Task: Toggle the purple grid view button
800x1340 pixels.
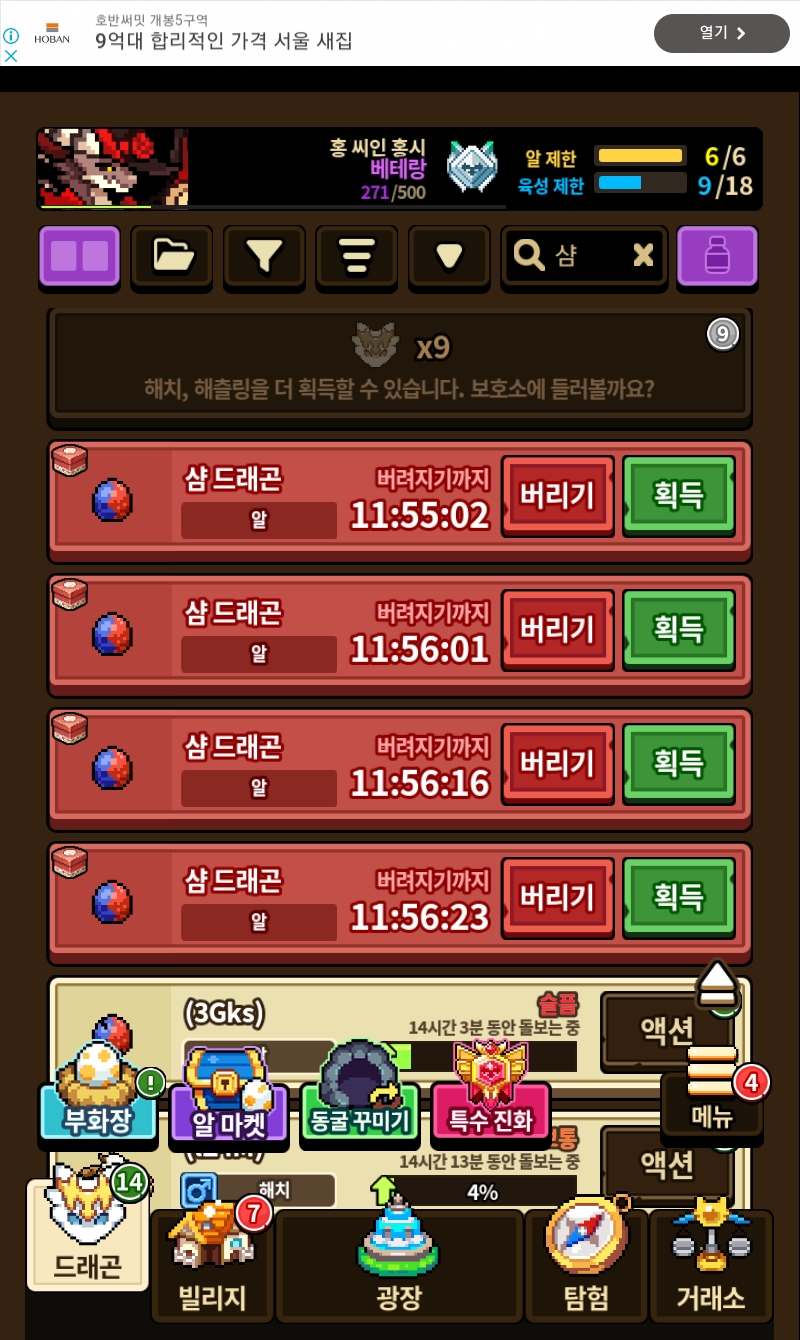Action: point(79,257)
